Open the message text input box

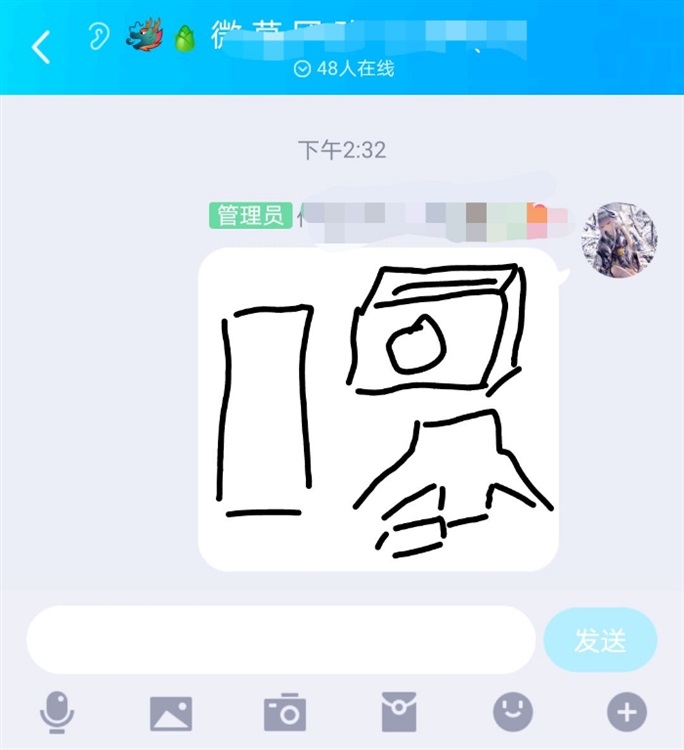tap(280, 640)
